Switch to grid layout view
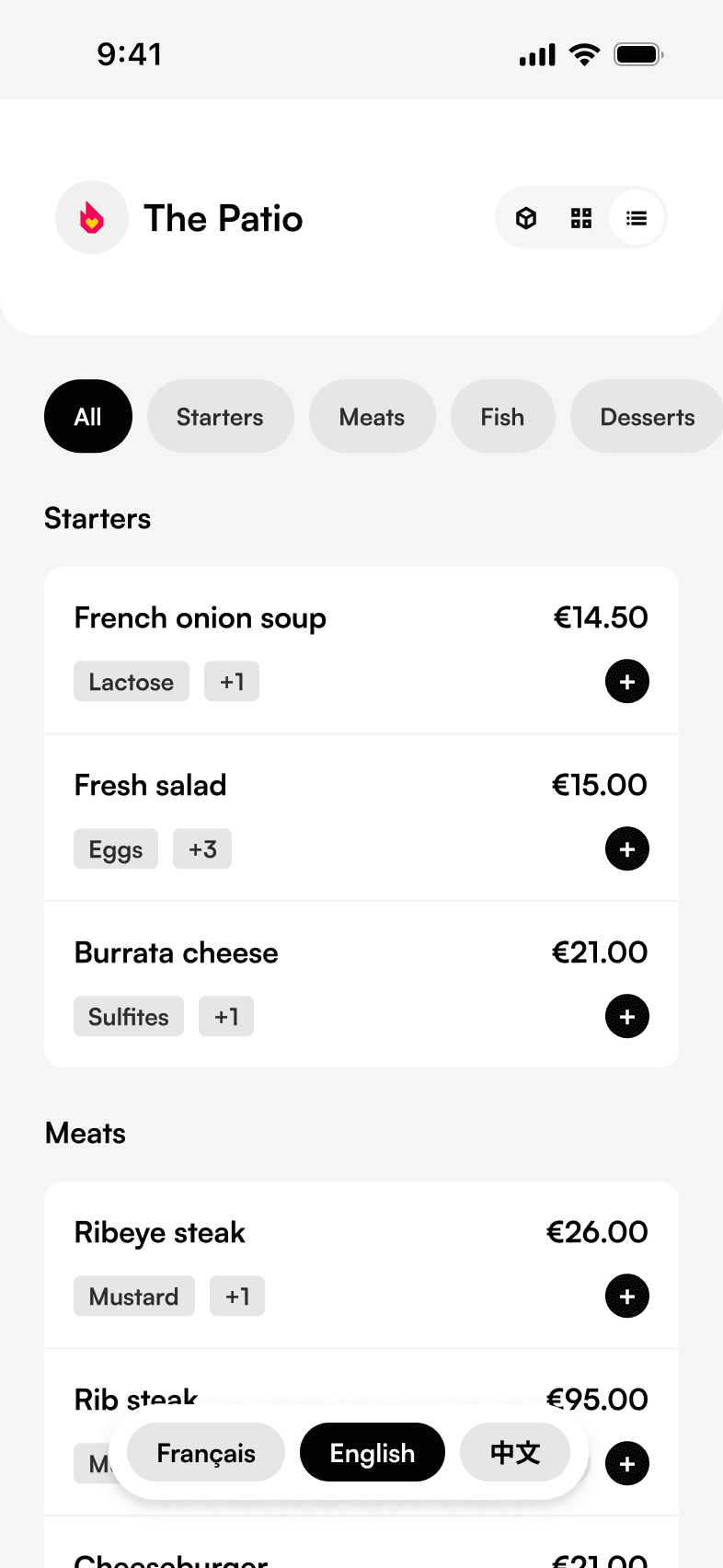723x1568 pixels. (580, 218)
